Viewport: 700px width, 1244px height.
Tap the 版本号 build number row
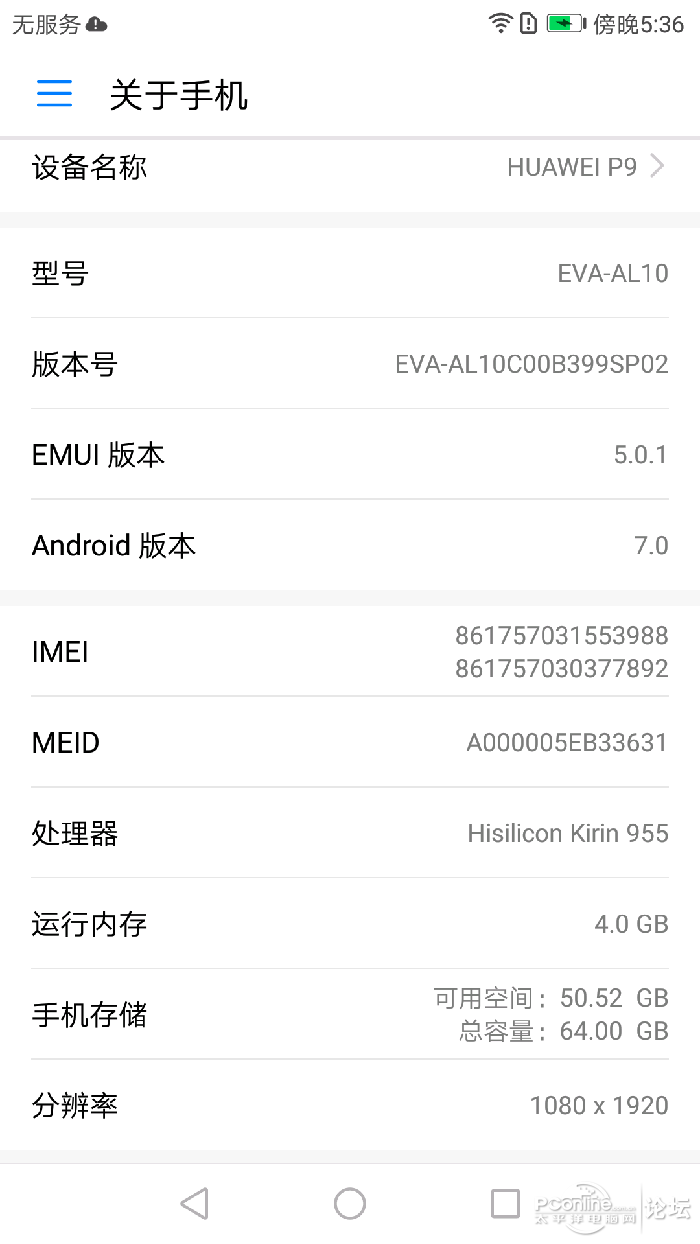pyautogui.click(x=350, y=364)
